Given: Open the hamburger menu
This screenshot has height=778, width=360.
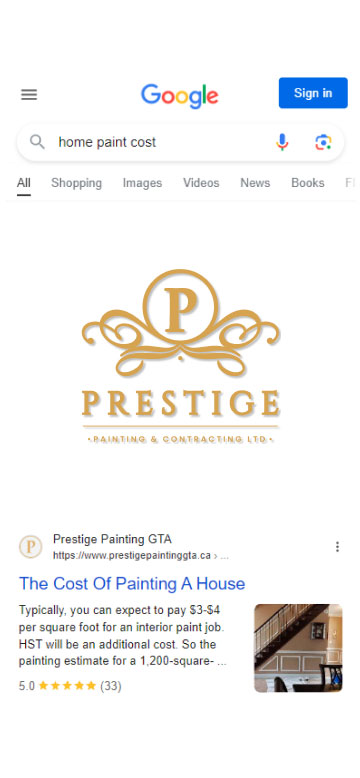Looking at the screenshot, I should point(29,94).
